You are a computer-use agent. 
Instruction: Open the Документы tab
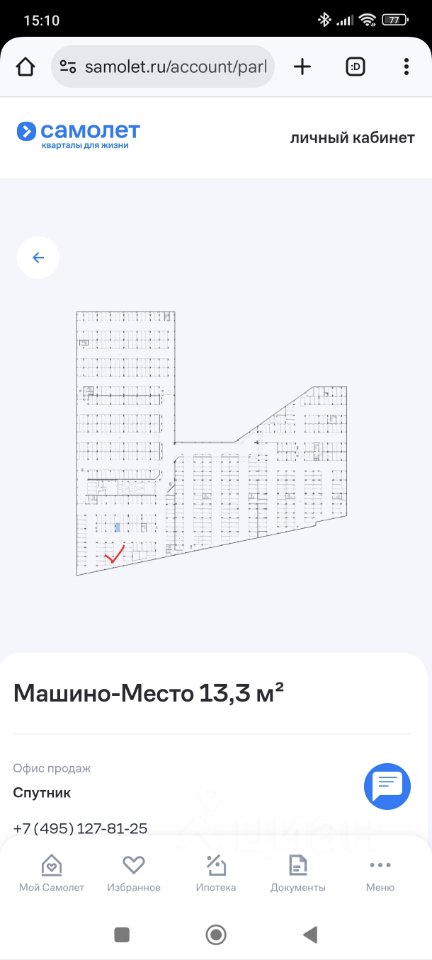click(x=298, y=874)
